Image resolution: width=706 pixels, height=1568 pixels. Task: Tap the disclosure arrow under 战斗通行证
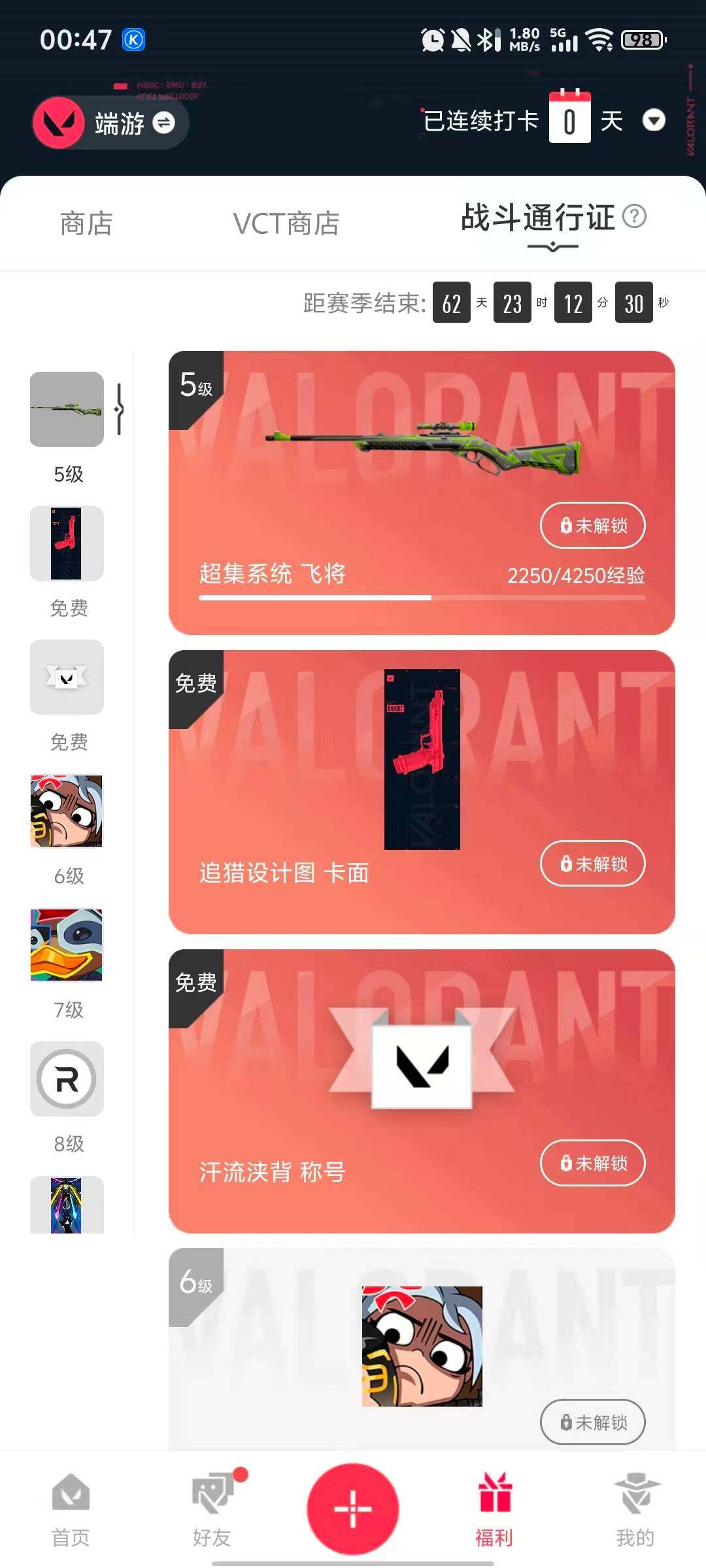[x=552, y=246]
